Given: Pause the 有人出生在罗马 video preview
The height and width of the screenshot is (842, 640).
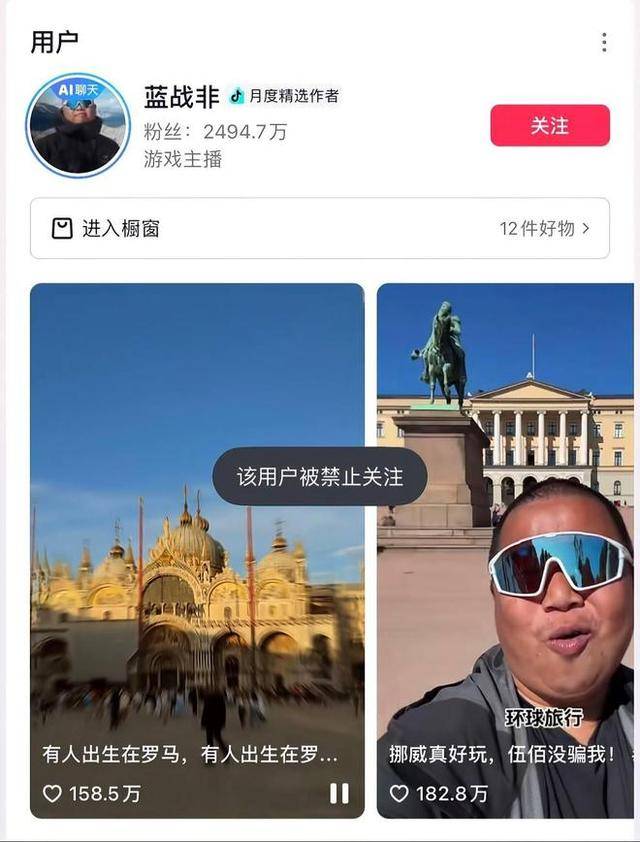Looking at the screenshot, I should [x=339, y=793].
